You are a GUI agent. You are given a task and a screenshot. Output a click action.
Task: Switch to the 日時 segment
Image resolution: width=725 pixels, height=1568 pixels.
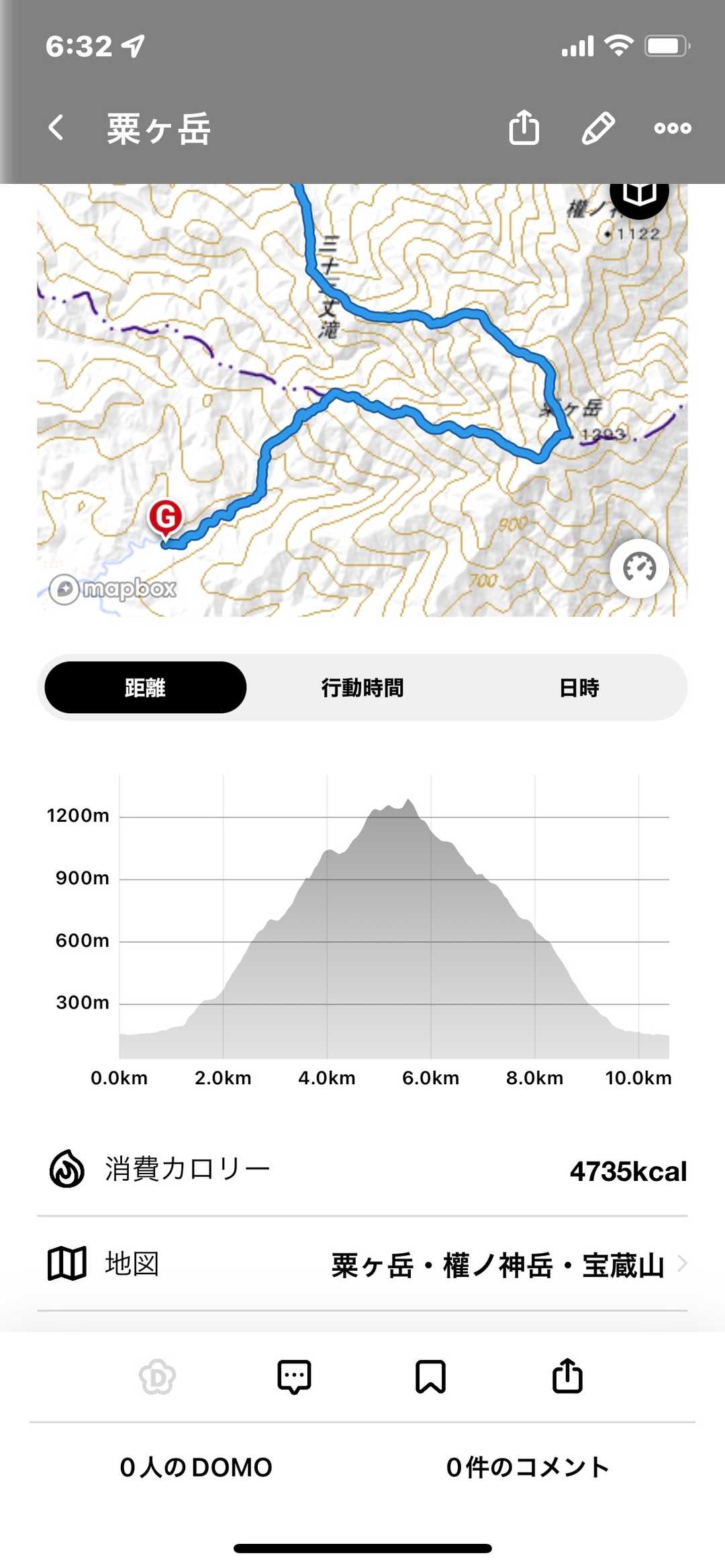pos(579,688)
